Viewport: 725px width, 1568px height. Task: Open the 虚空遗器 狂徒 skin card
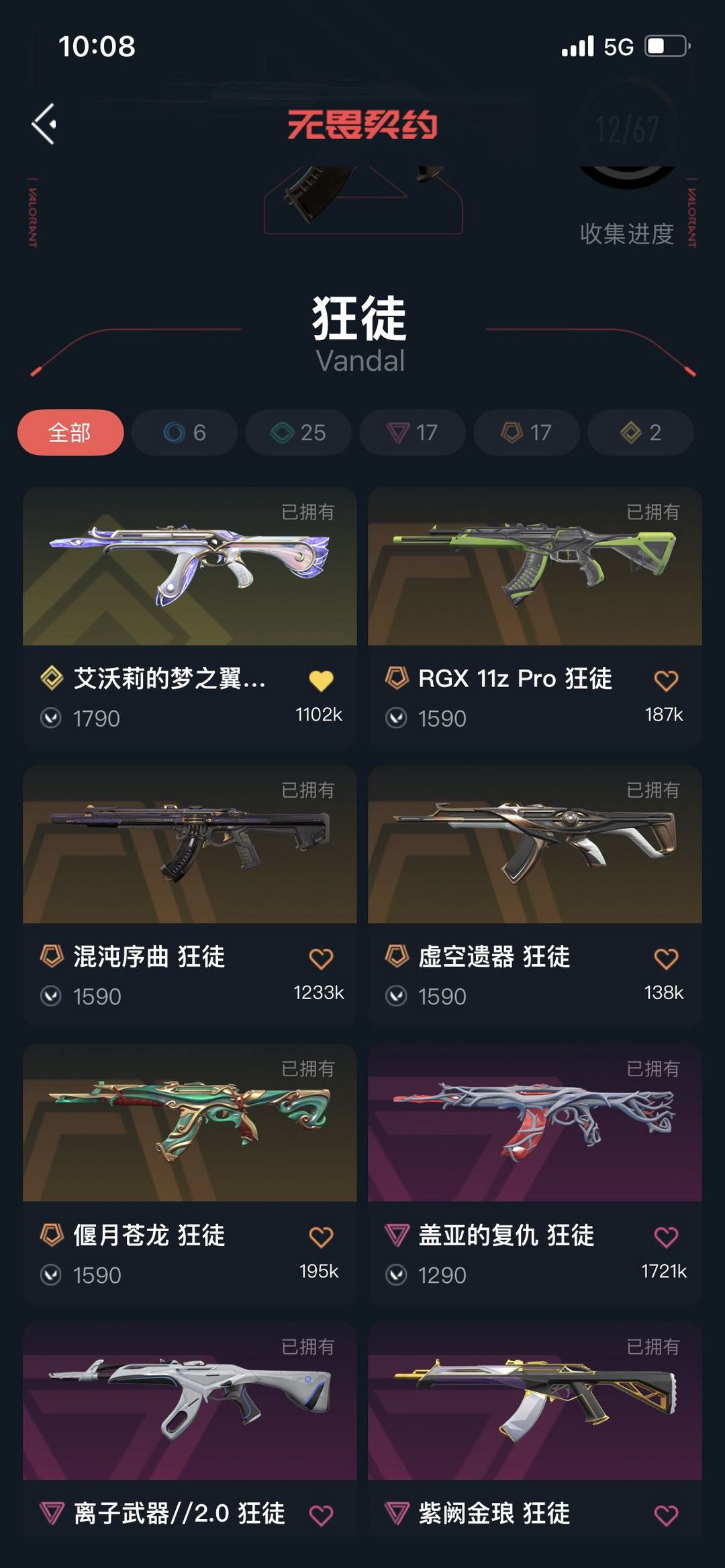[535, 896]
